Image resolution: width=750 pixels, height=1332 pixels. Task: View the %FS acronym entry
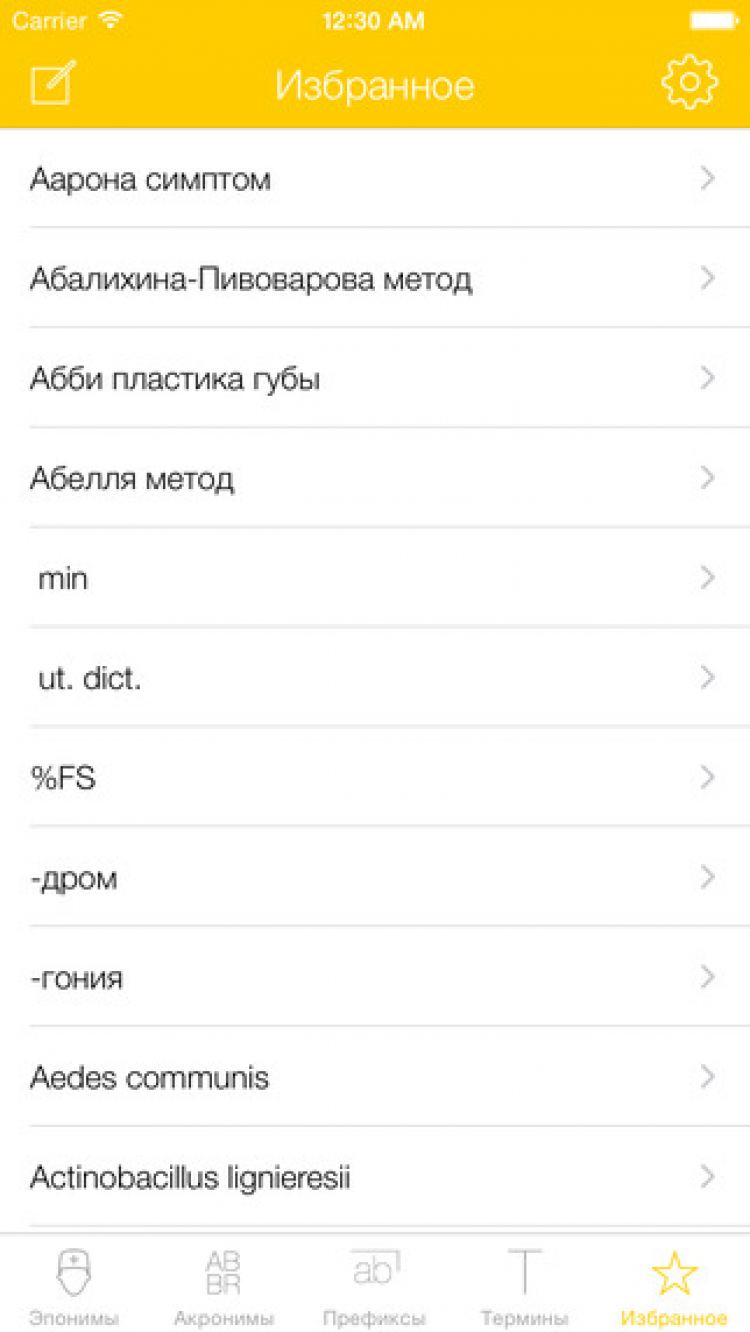tap(375, 778)
